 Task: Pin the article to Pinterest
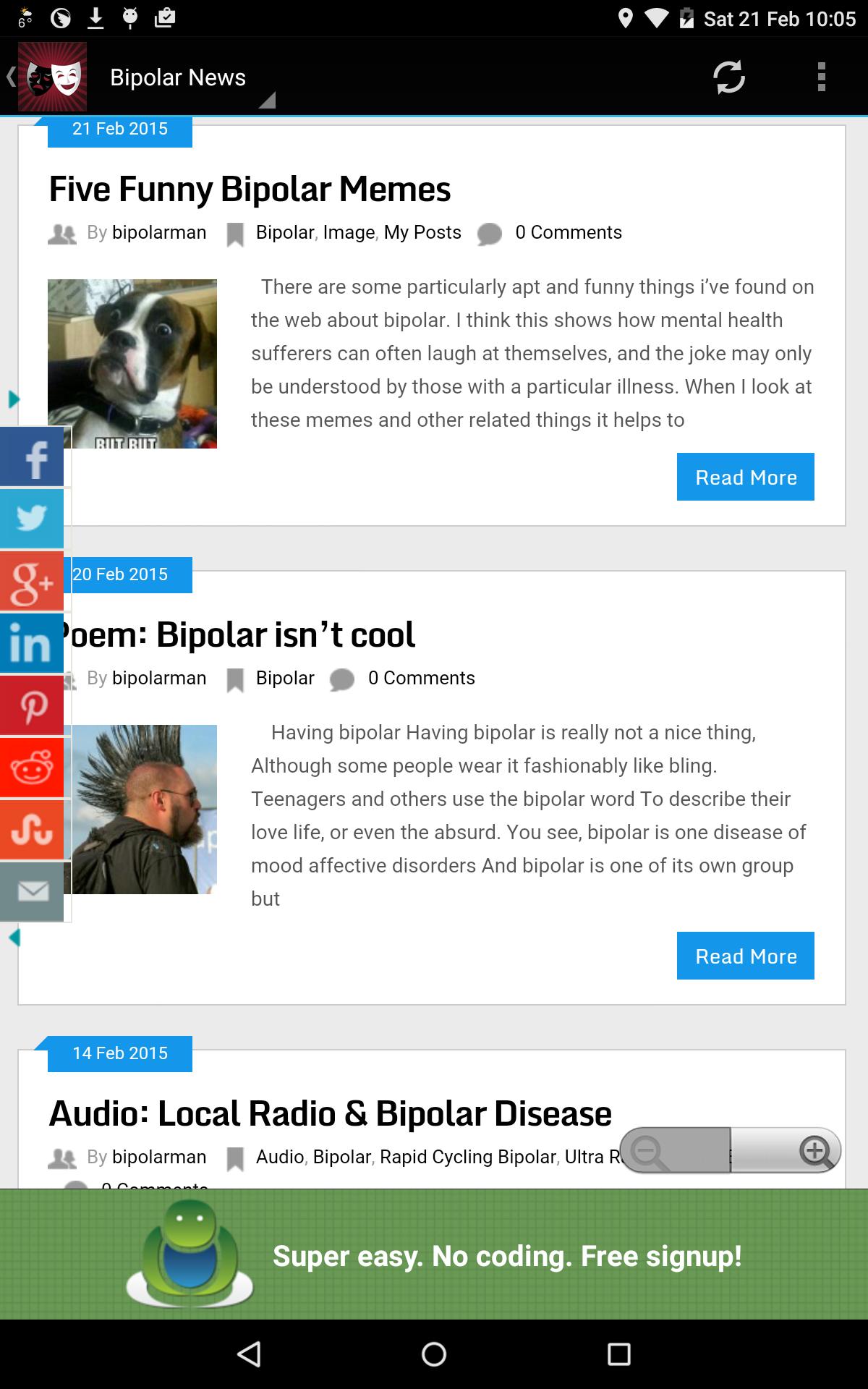click(x=32, y=705)
